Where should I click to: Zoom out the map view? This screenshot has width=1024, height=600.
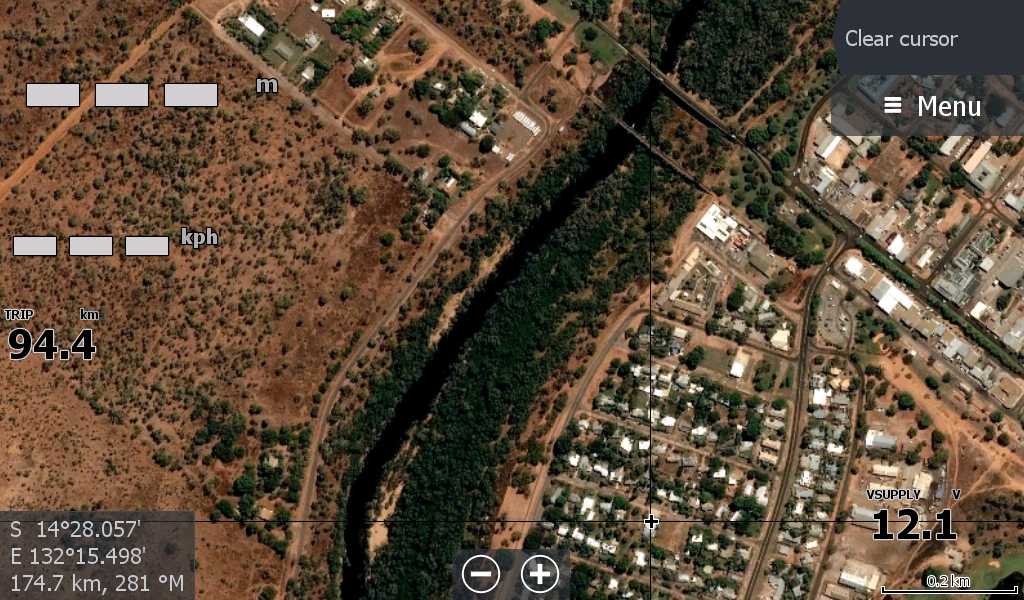tap(481, 574)
